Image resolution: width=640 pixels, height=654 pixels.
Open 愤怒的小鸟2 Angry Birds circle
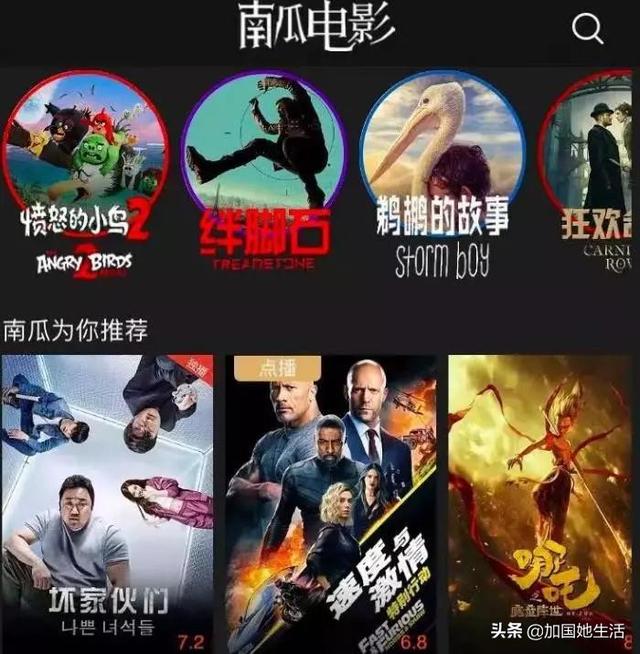click(85, 150)
